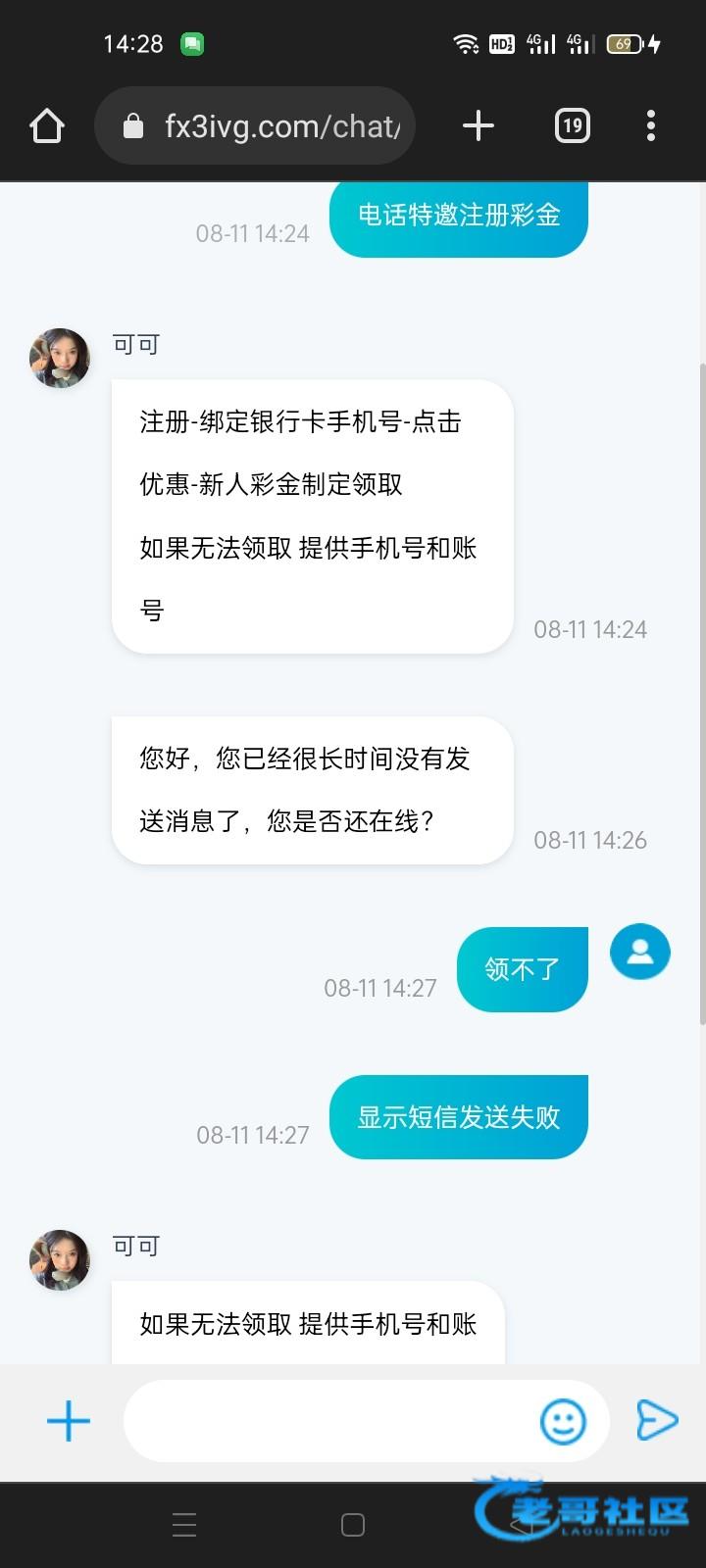Tap the system home button
This screenshot has width=706, height=1568.
[x=353, y=1525]
